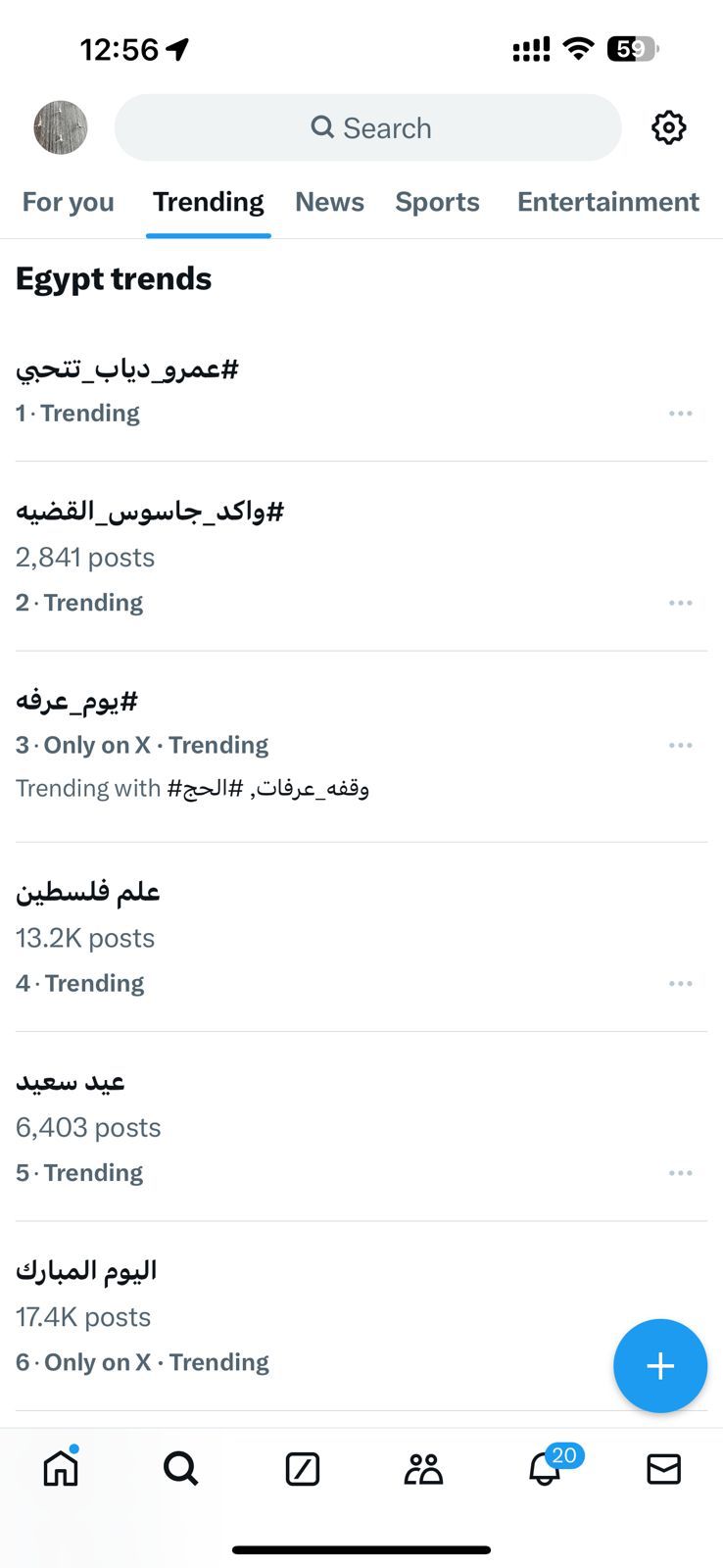Switch to the News tab

(329, 202)
